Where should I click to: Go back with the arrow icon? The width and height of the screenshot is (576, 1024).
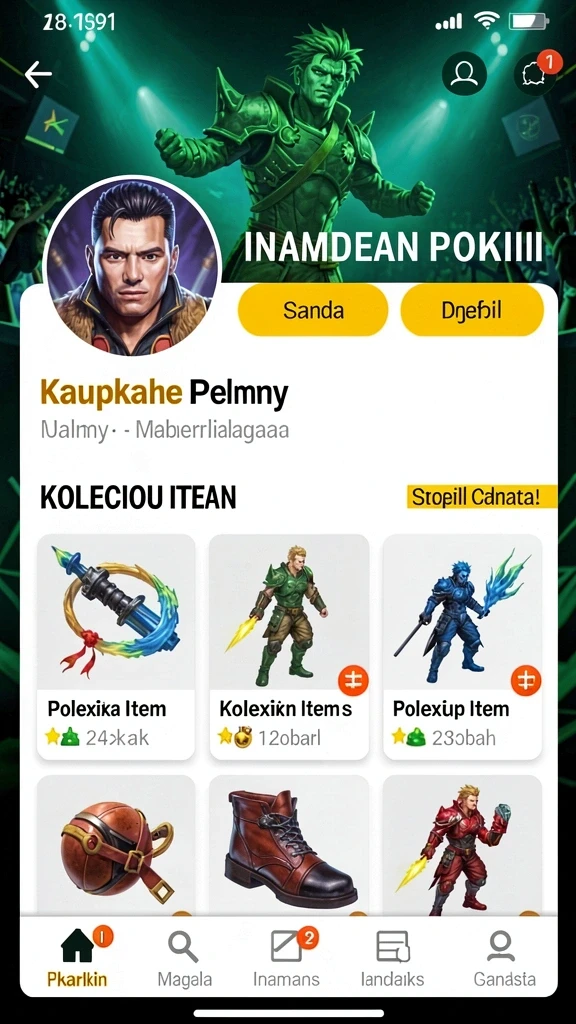tap(38, 75)
